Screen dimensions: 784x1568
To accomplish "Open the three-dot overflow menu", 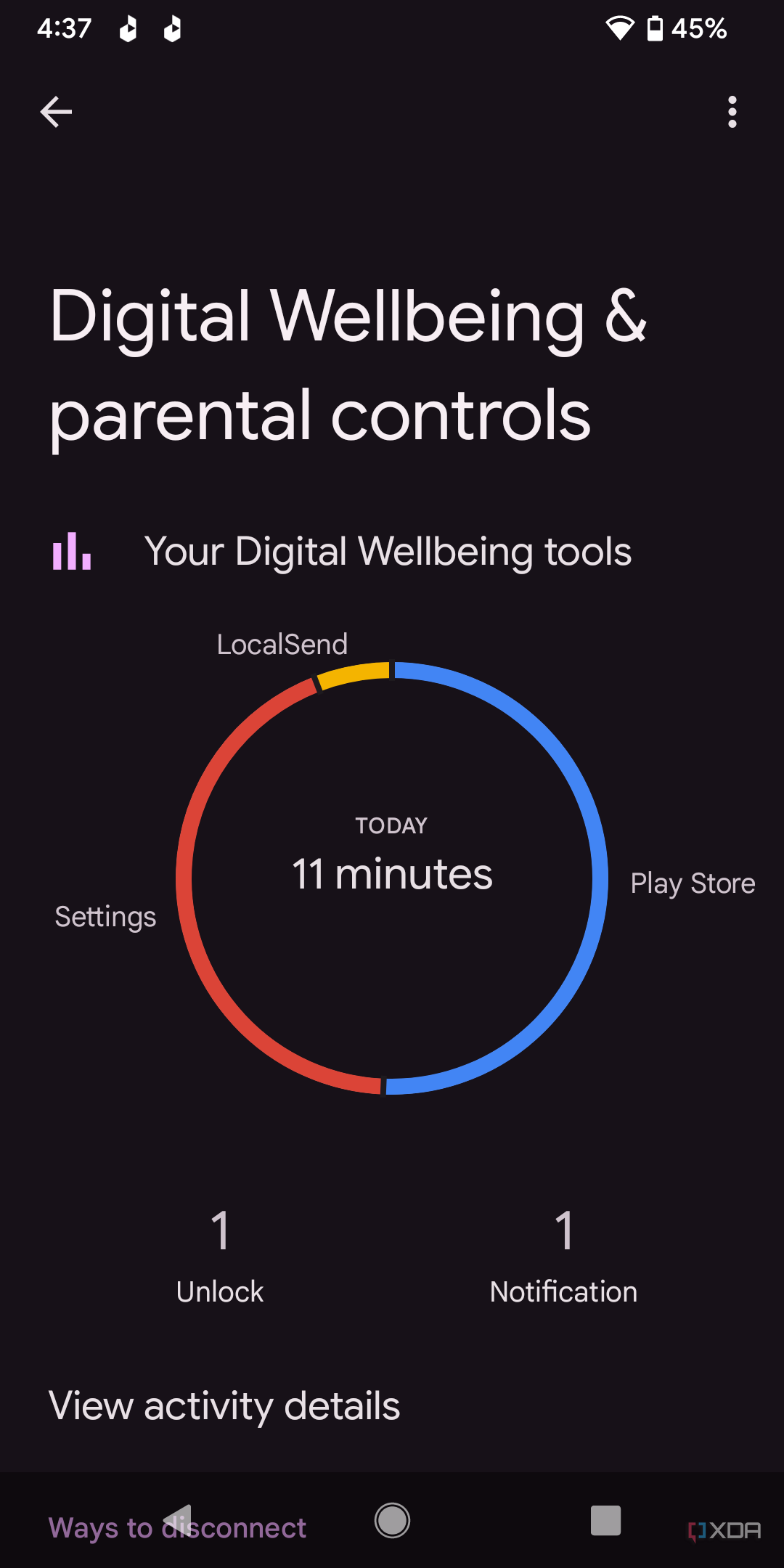I will (x=732, y=113).
